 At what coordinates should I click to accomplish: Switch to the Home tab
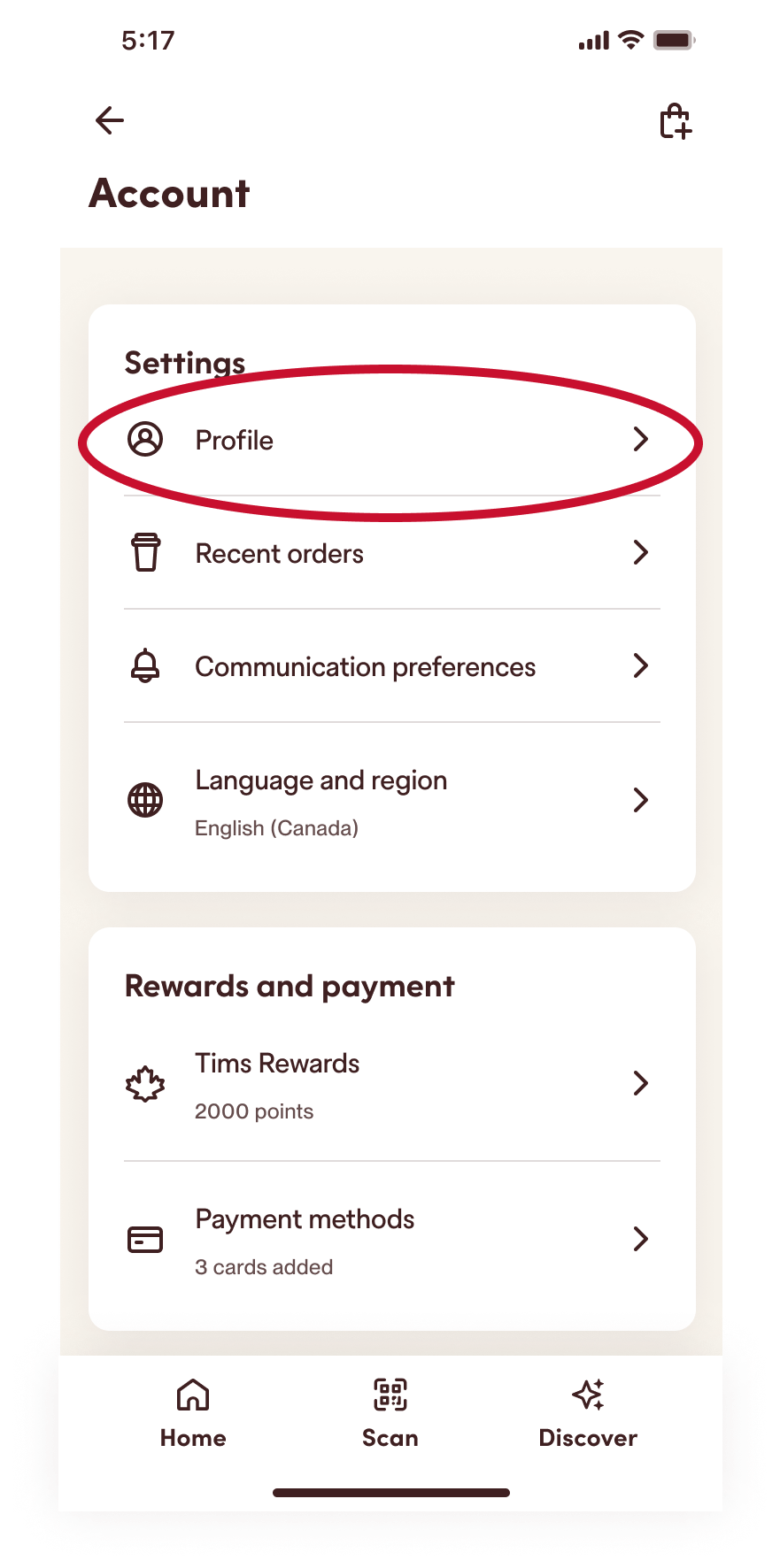pyautogui.click(x=193, y=1413)
